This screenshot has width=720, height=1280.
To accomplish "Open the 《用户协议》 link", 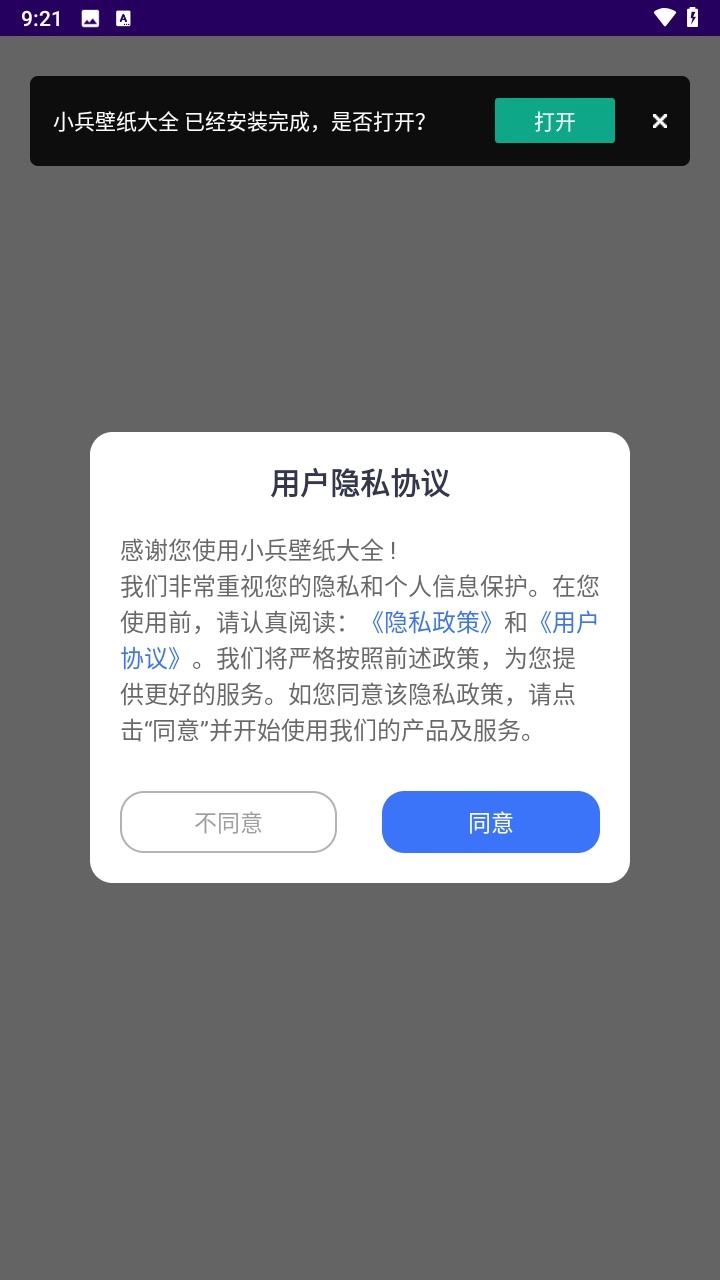I will [566, 624].
